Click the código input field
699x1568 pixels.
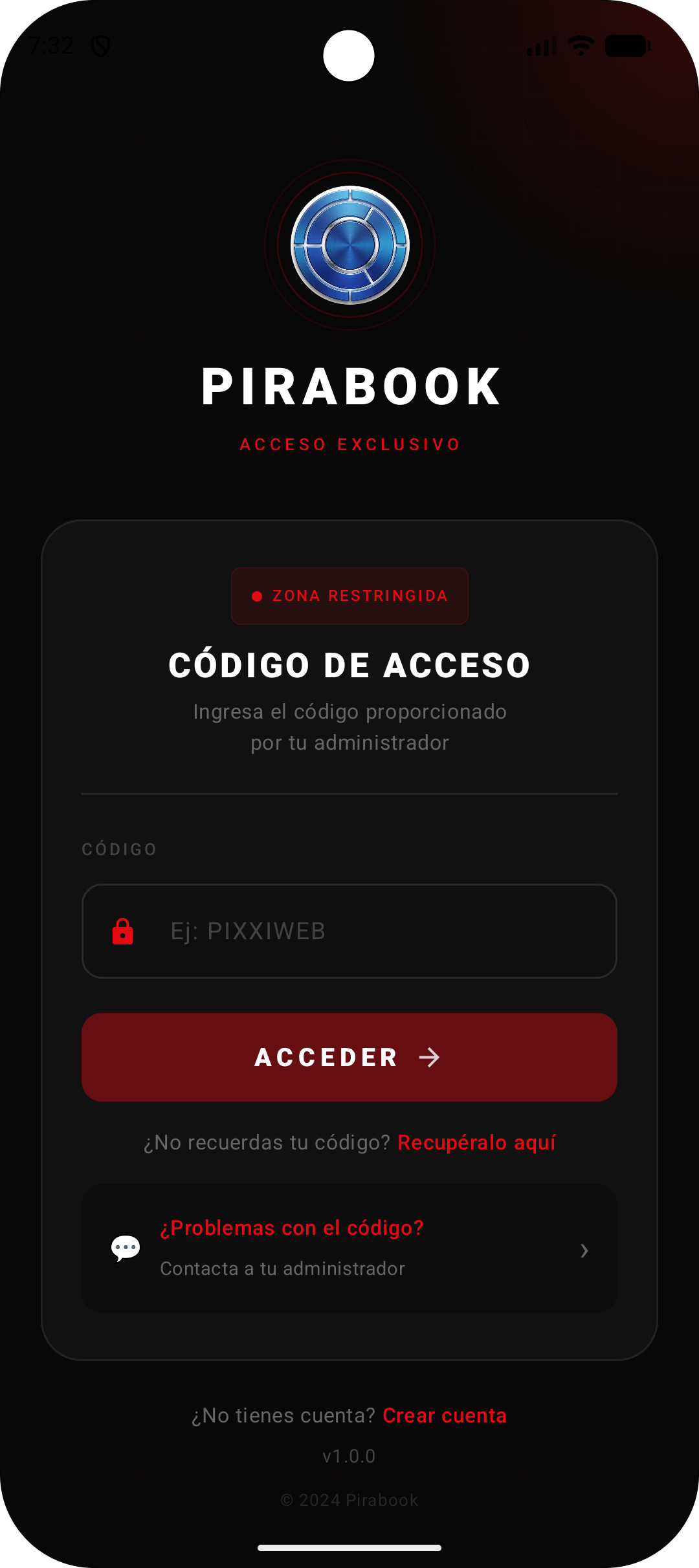[349, 931]
